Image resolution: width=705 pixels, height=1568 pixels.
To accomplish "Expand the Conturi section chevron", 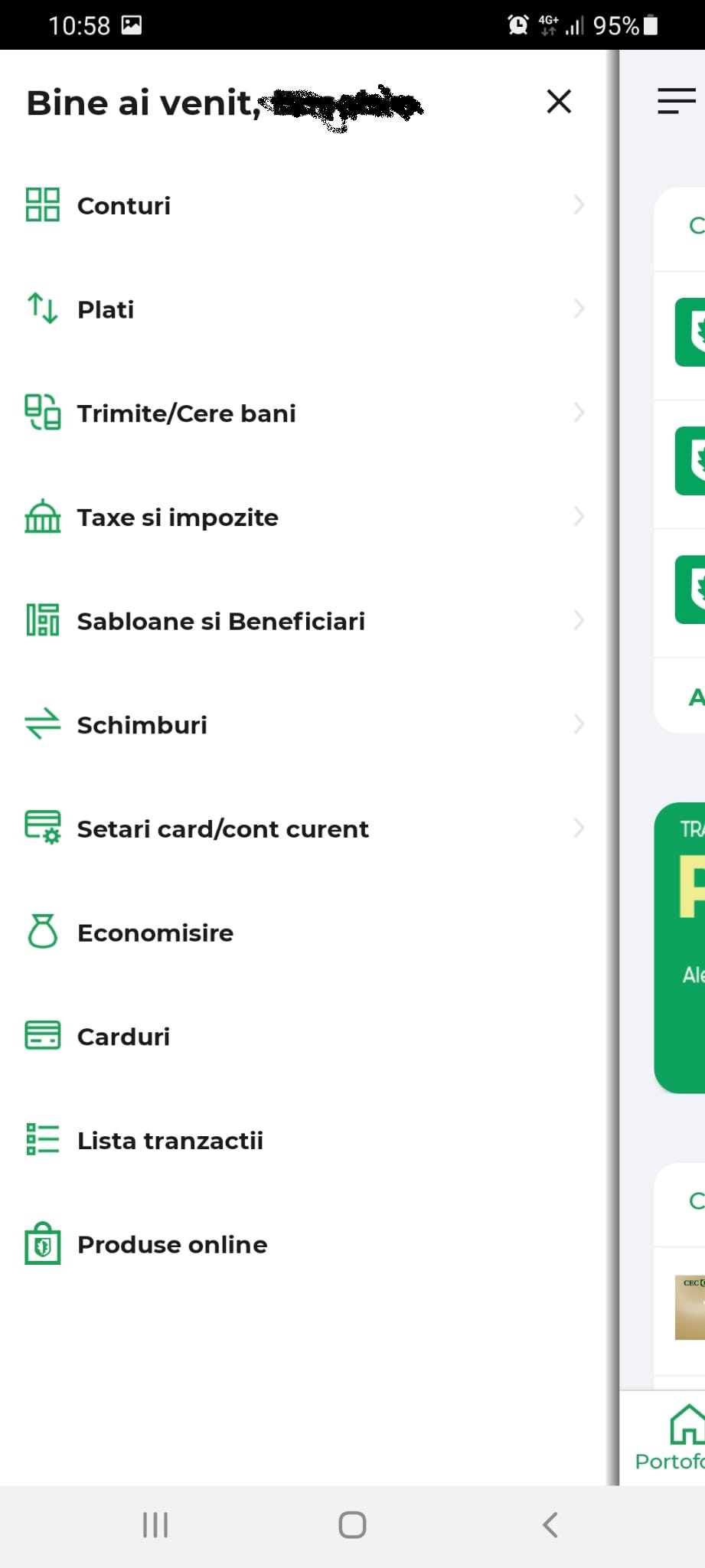I will (579, 204).
